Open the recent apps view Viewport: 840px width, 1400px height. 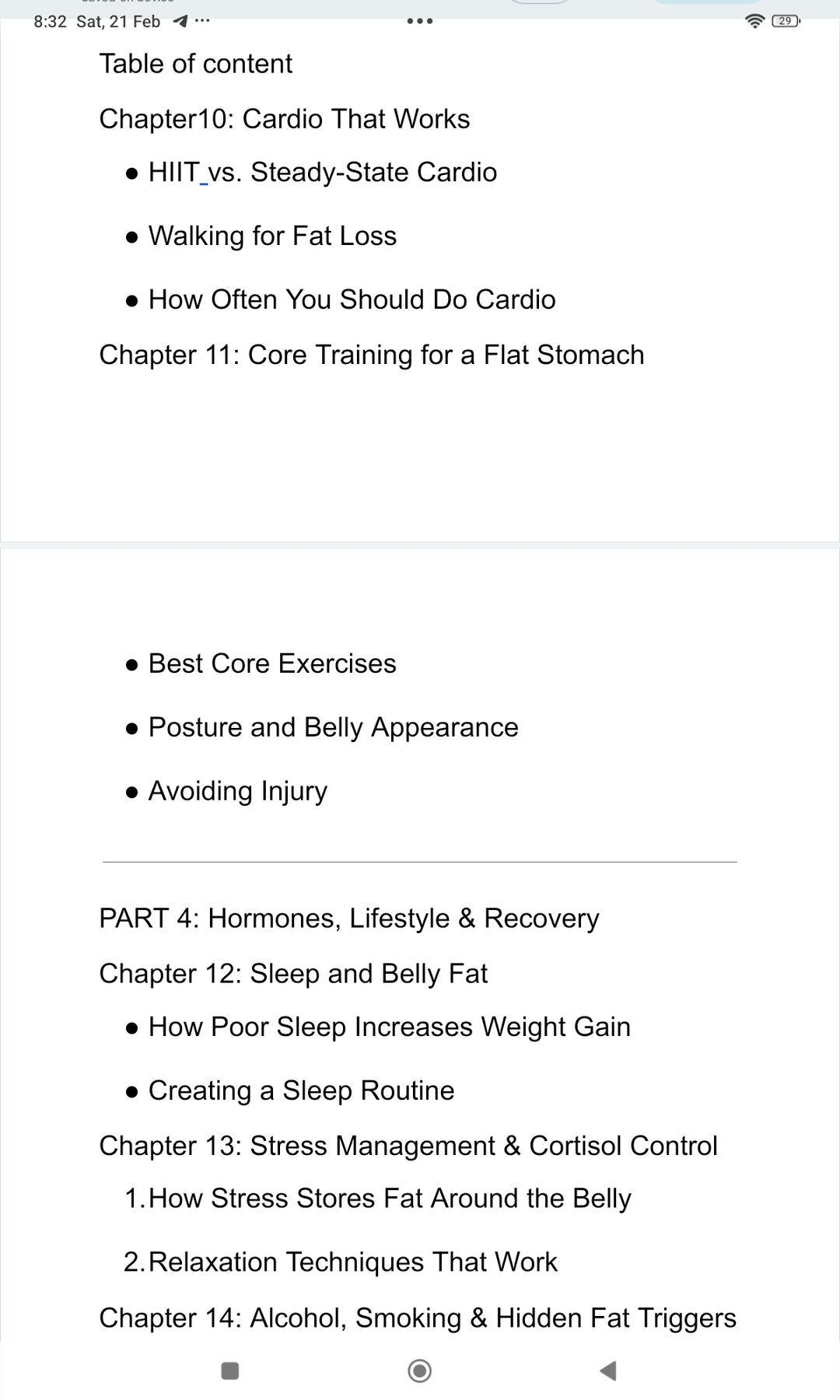coord(230,1370)
